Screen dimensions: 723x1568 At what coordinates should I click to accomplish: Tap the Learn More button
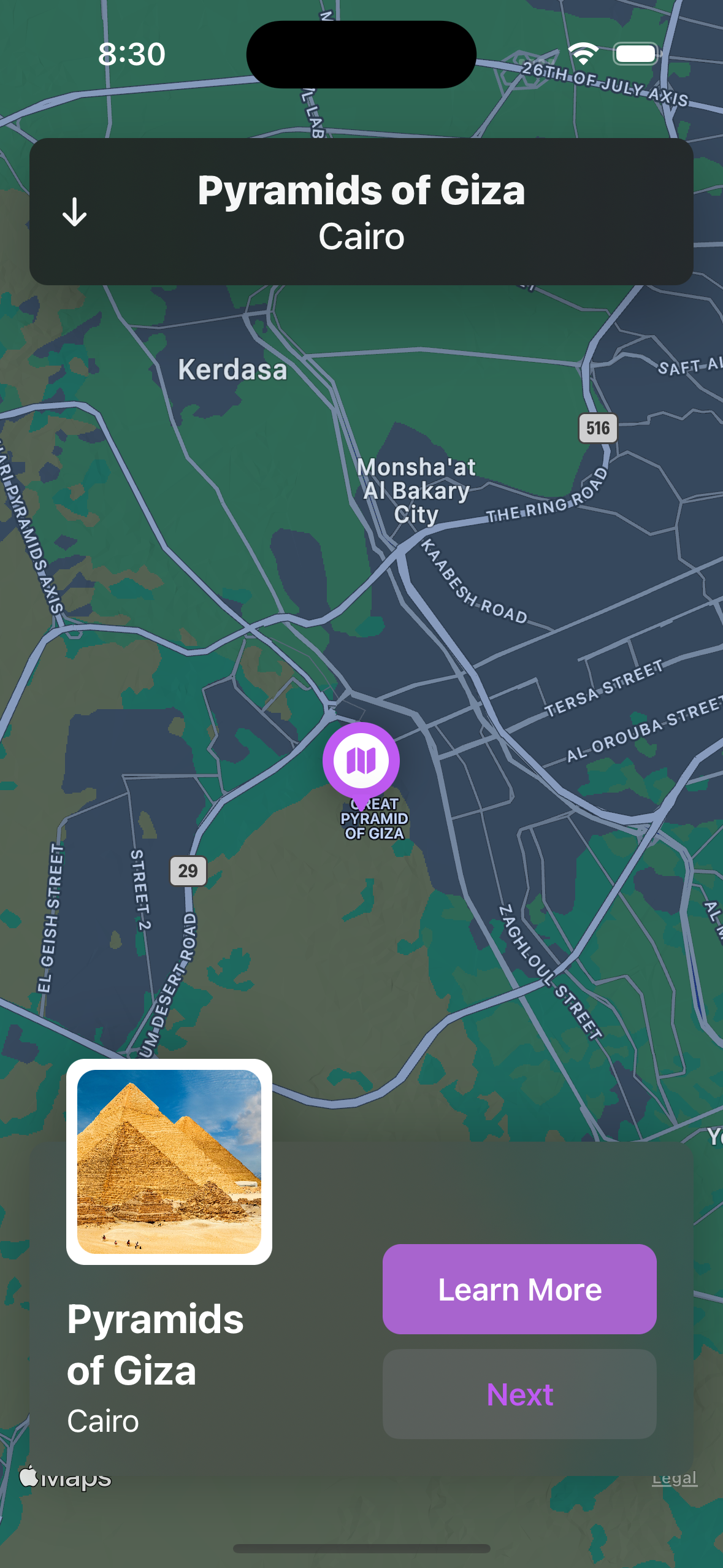pyautogui.click(x=519, y=1289)
